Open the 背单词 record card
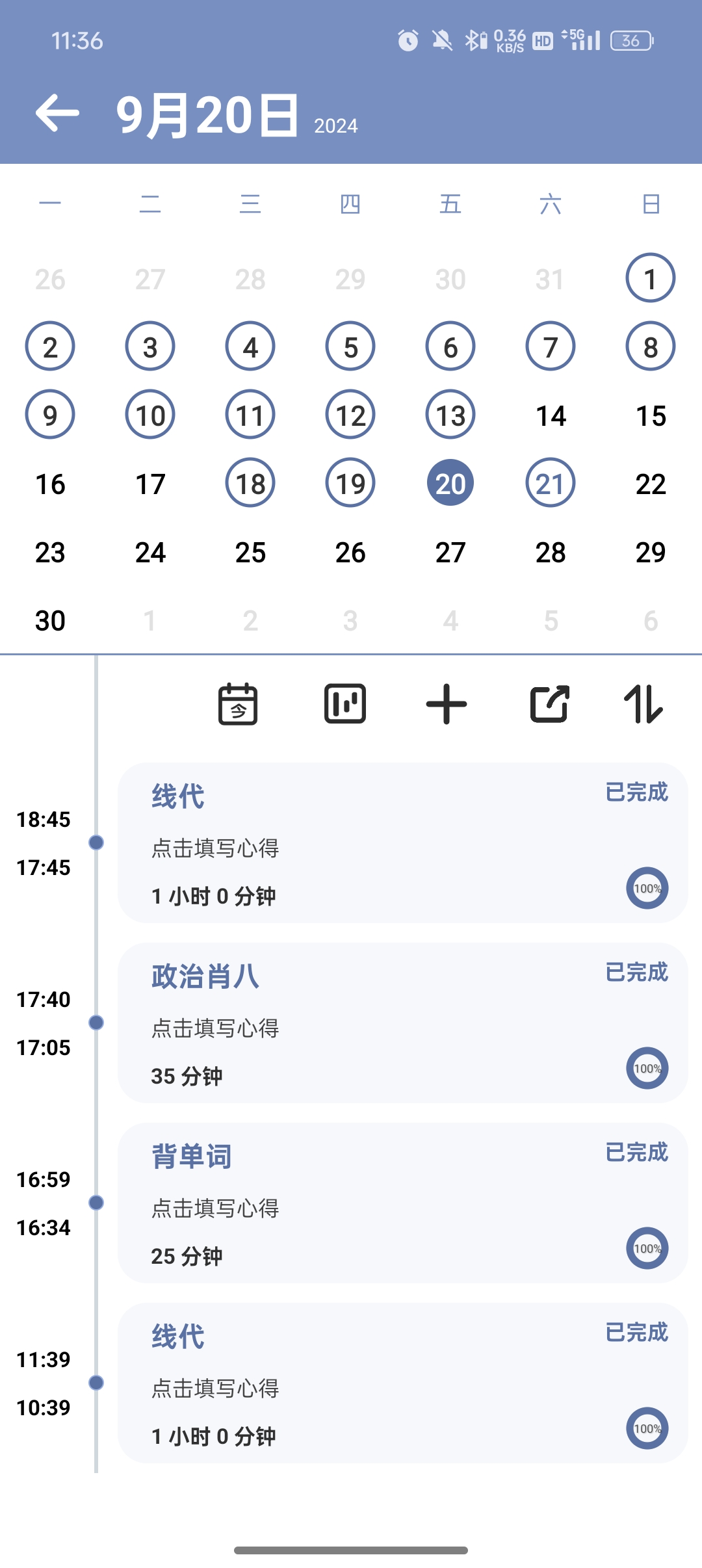This screenshot has width=702, height=1568. pos(402,1203)
